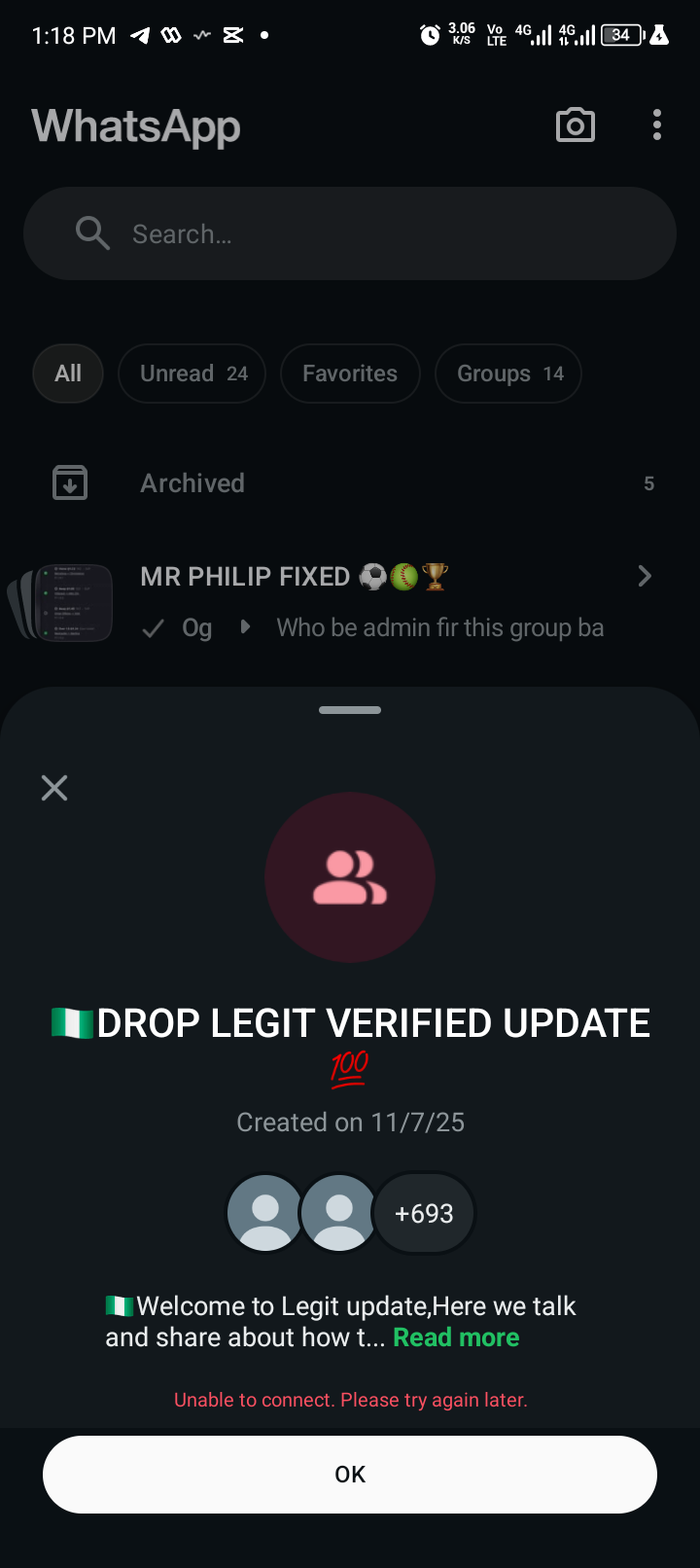This screenshot has height=1568, width=700.
Task: Open the camera from the top bar
Action: coord(575,125)
